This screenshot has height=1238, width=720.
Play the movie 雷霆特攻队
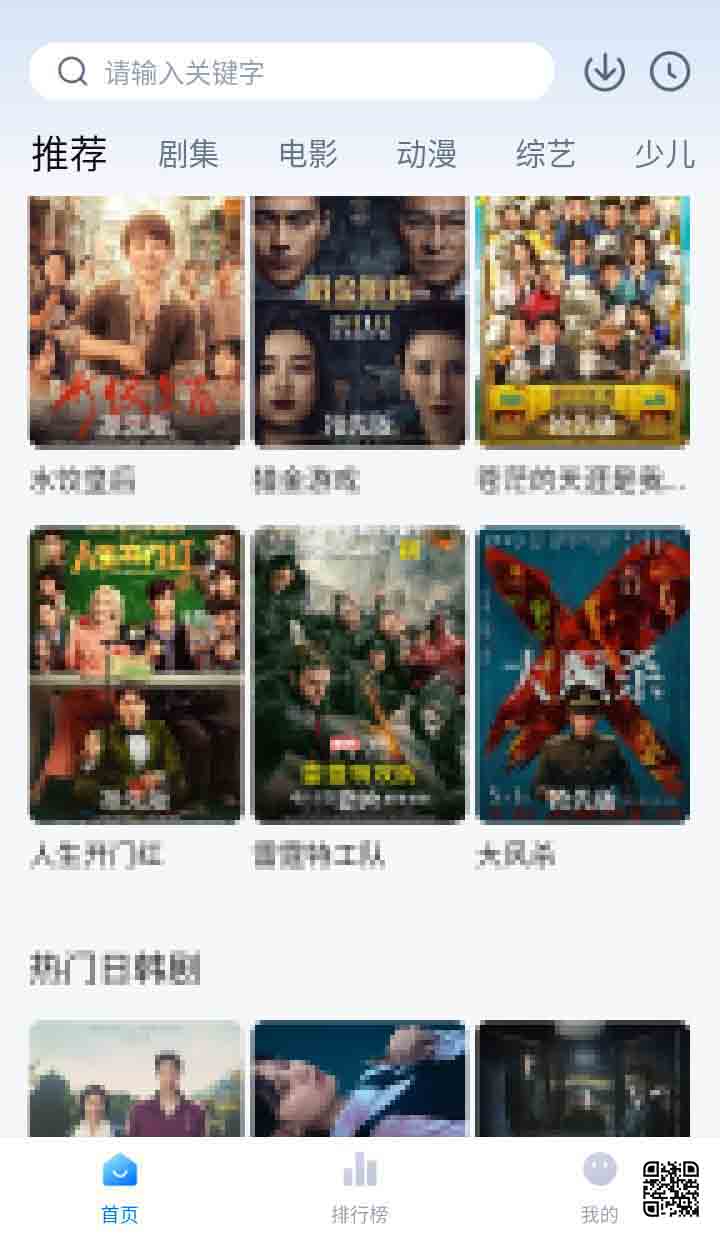tap(360, 674)
